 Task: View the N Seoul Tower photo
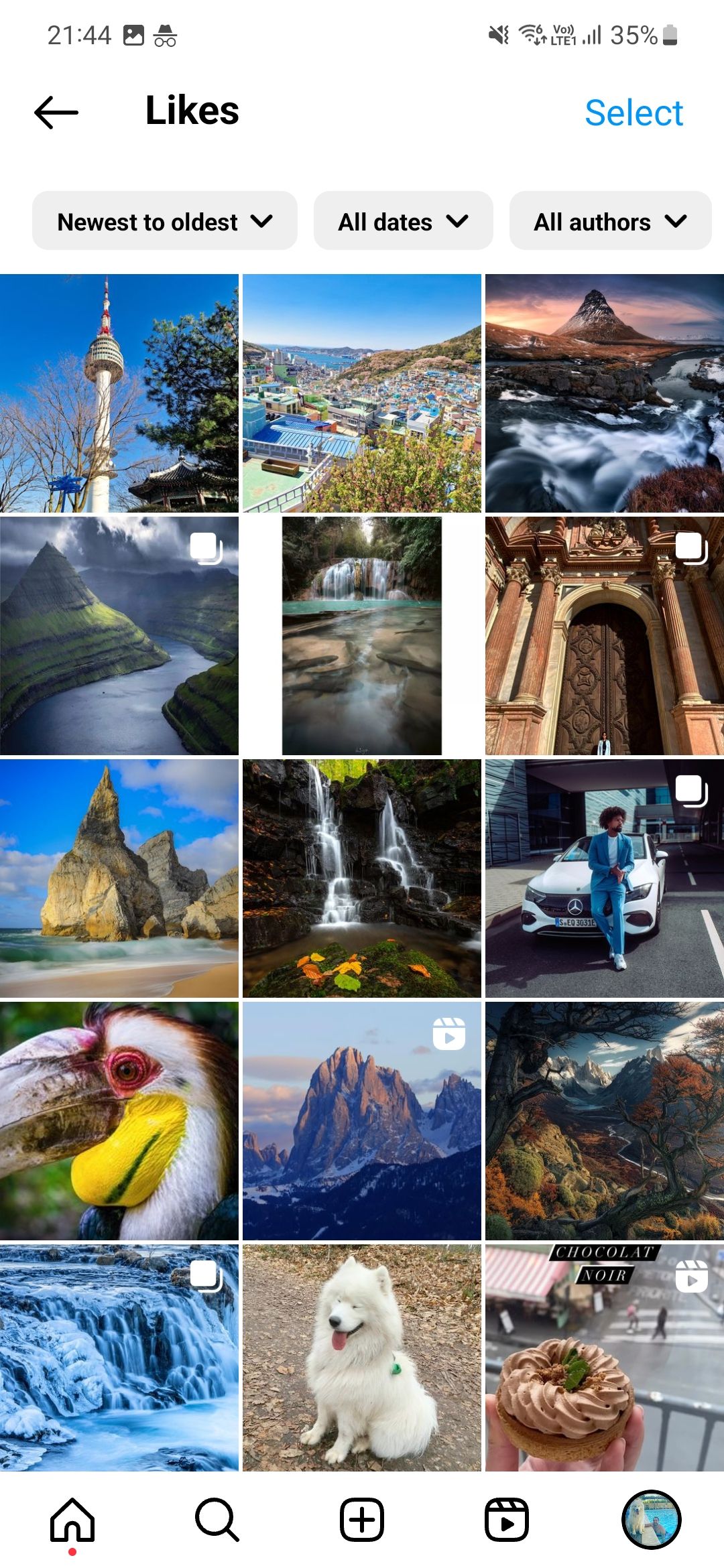119,392
